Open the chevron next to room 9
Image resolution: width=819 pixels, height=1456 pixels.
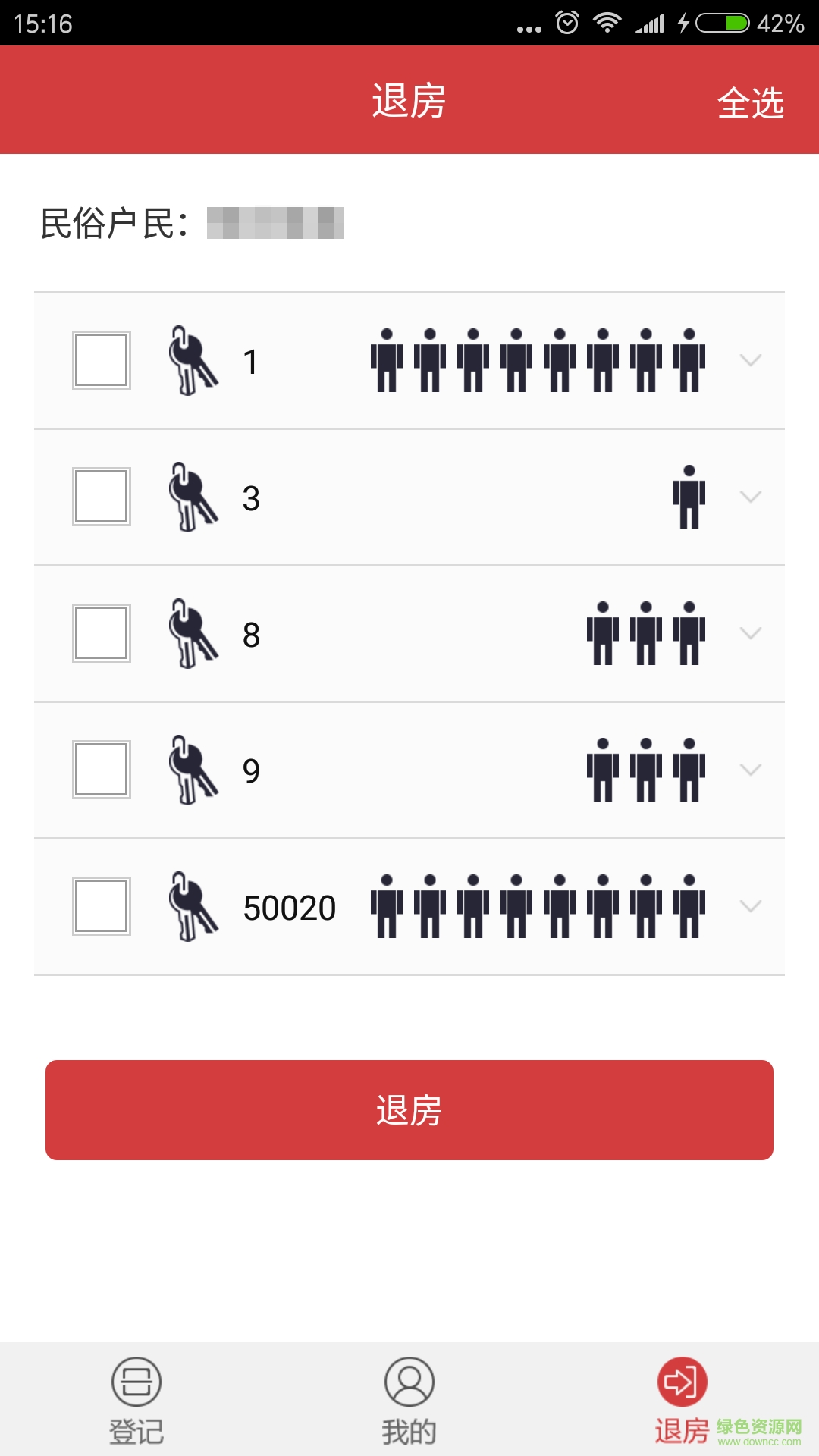pyautogui.click(x=751, y=770)
